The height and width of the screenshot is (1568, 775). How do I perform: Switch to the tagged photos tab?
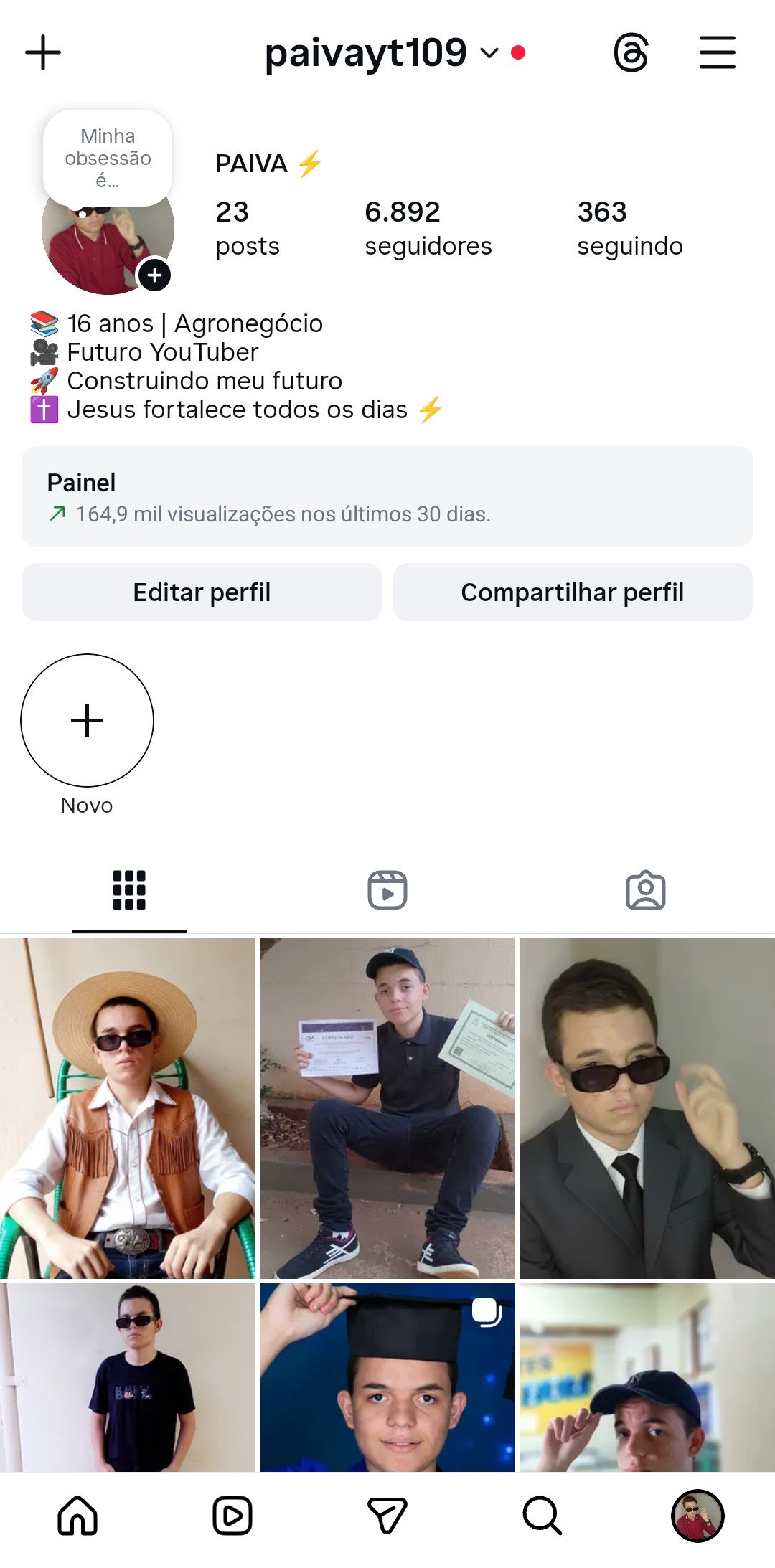646,890
